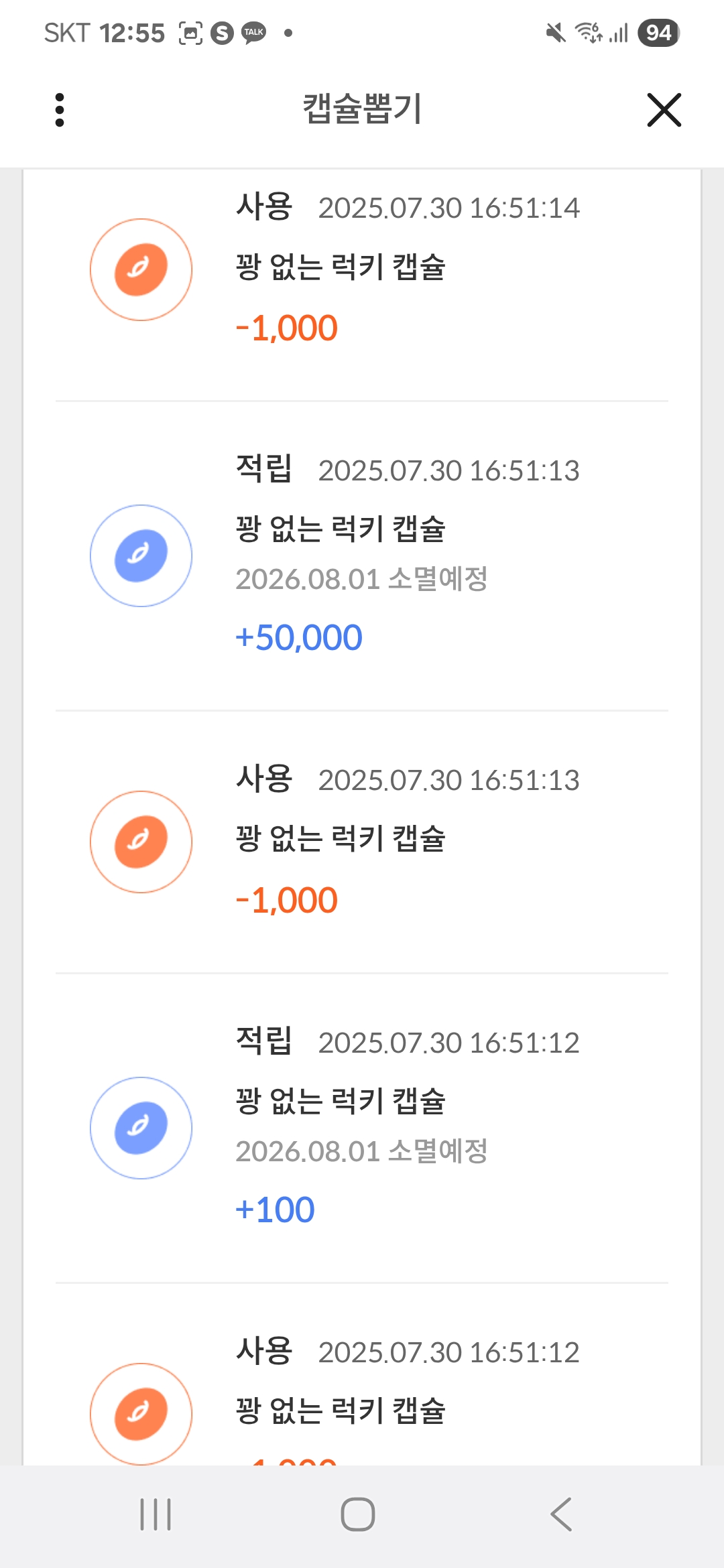
Task: Close the 캡슐뽑기 page
Action: pyautogui.click(x=664, y=110)
